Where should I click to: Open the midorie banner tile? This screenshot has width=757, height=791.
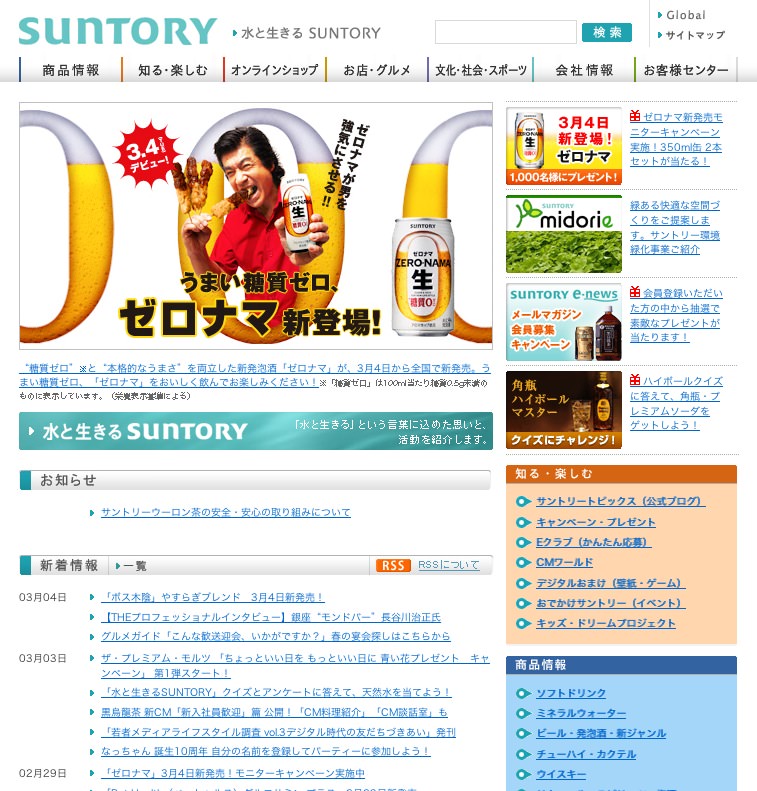tap(563, 235)
